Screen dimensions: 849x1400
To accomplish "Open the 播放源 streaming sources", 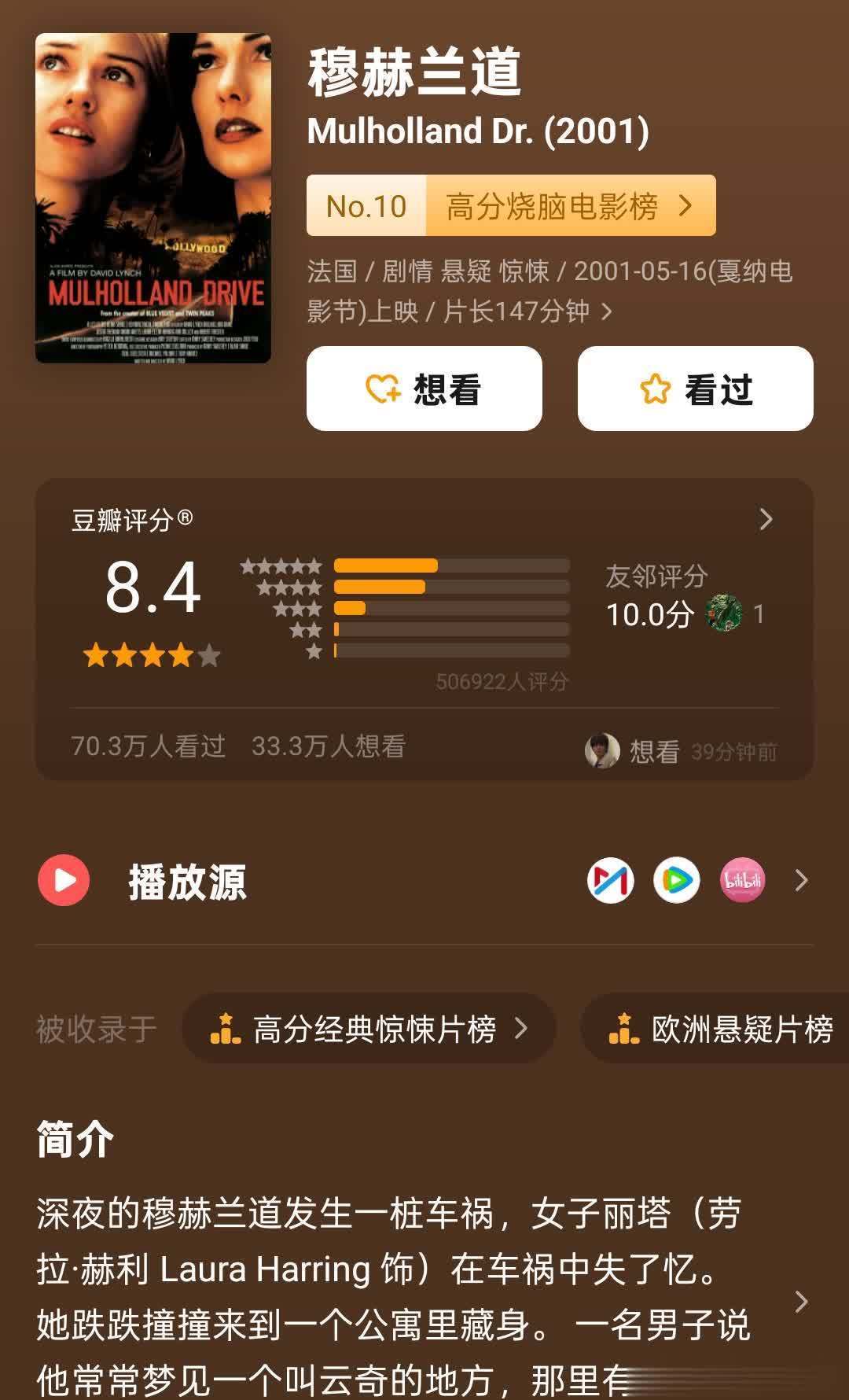I will click(187, 881).
